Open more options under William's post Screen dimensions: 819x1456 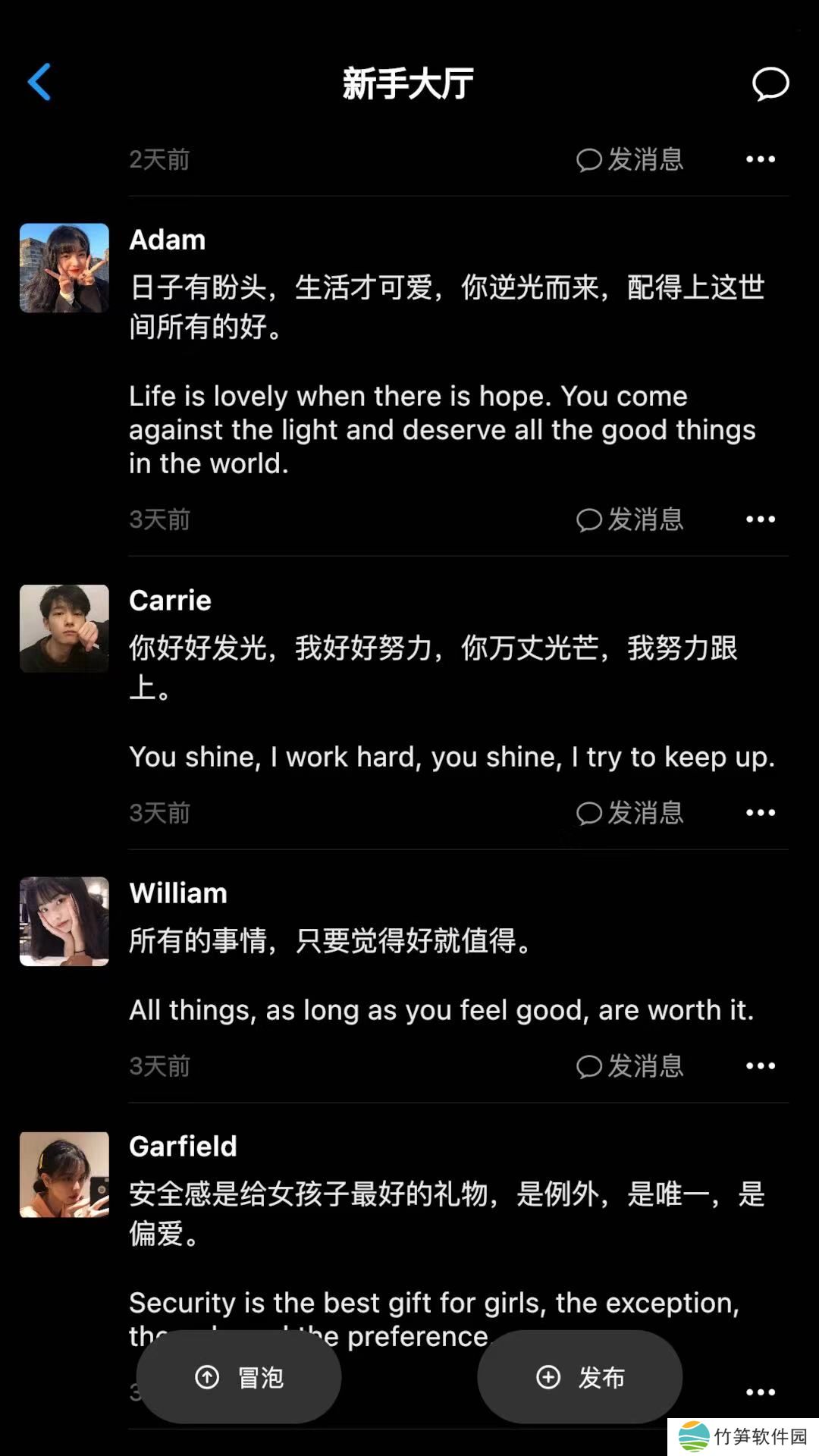[x=761, y=1066]
